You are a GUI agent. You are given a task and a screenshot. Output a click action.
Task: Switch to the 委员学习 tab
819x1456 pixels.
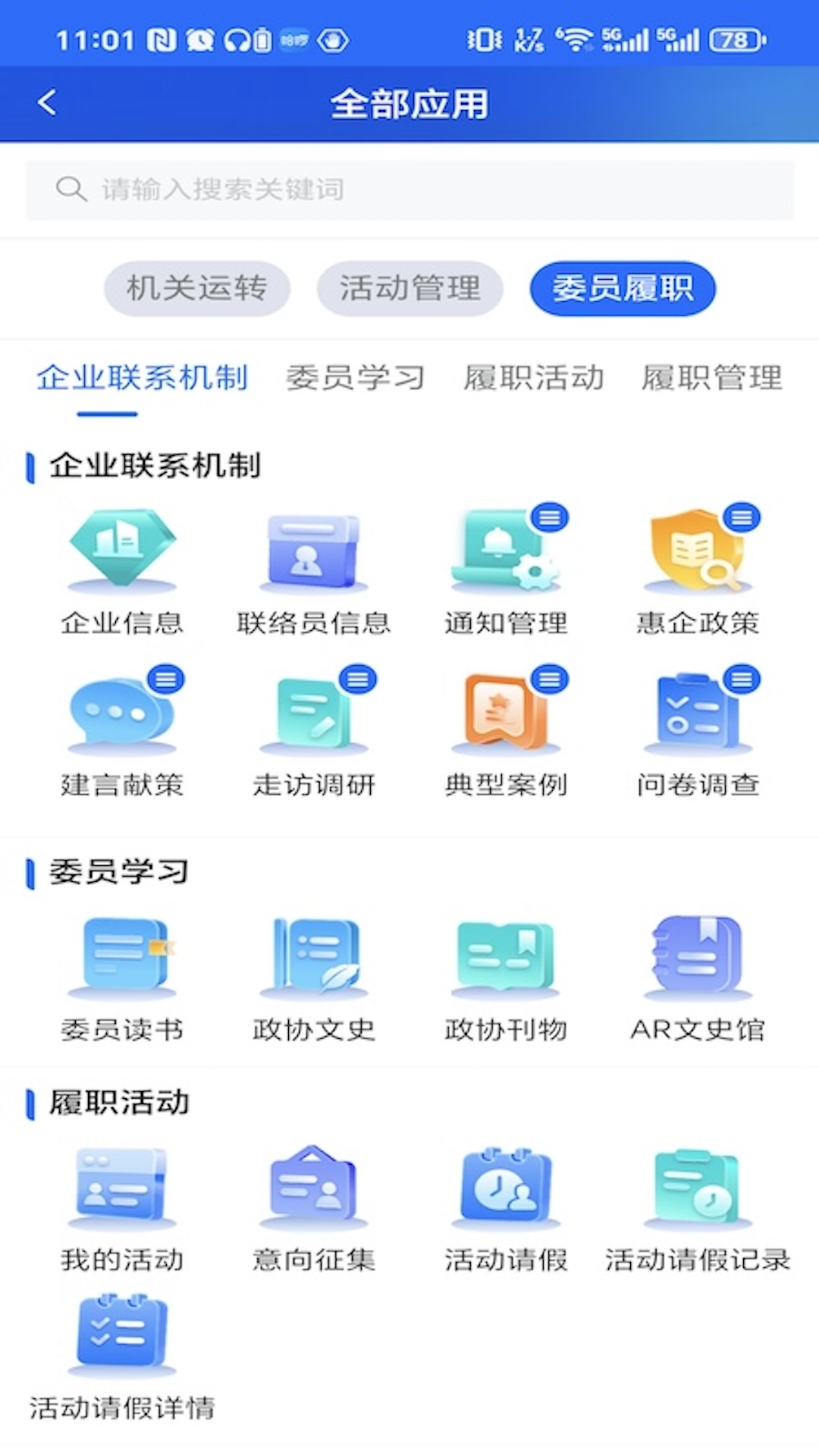(356, 377)
